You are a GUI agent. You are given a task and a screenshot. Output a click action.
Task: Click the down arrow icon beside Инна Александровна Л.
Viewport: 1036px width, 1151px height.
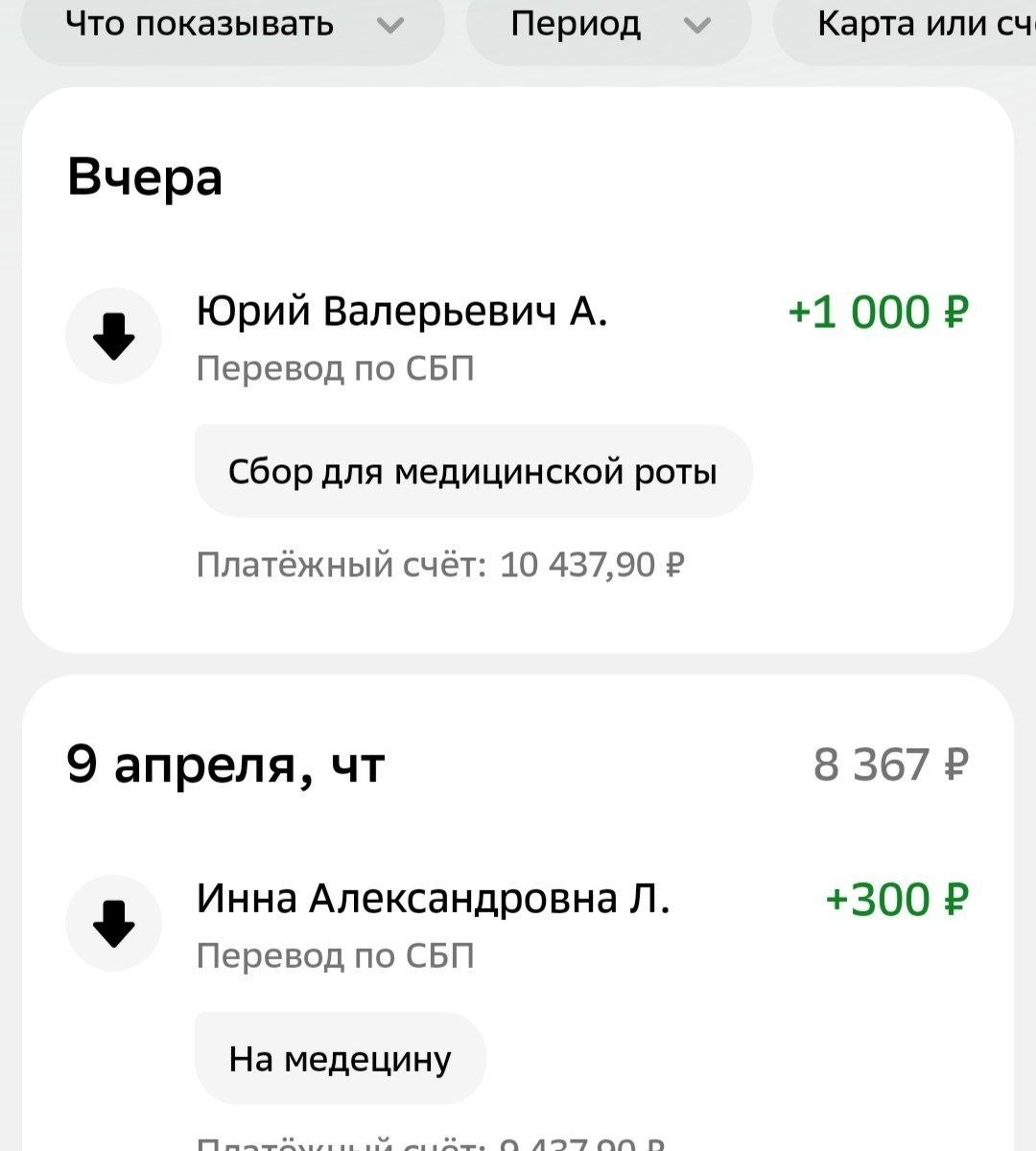(x=113, y=923)
